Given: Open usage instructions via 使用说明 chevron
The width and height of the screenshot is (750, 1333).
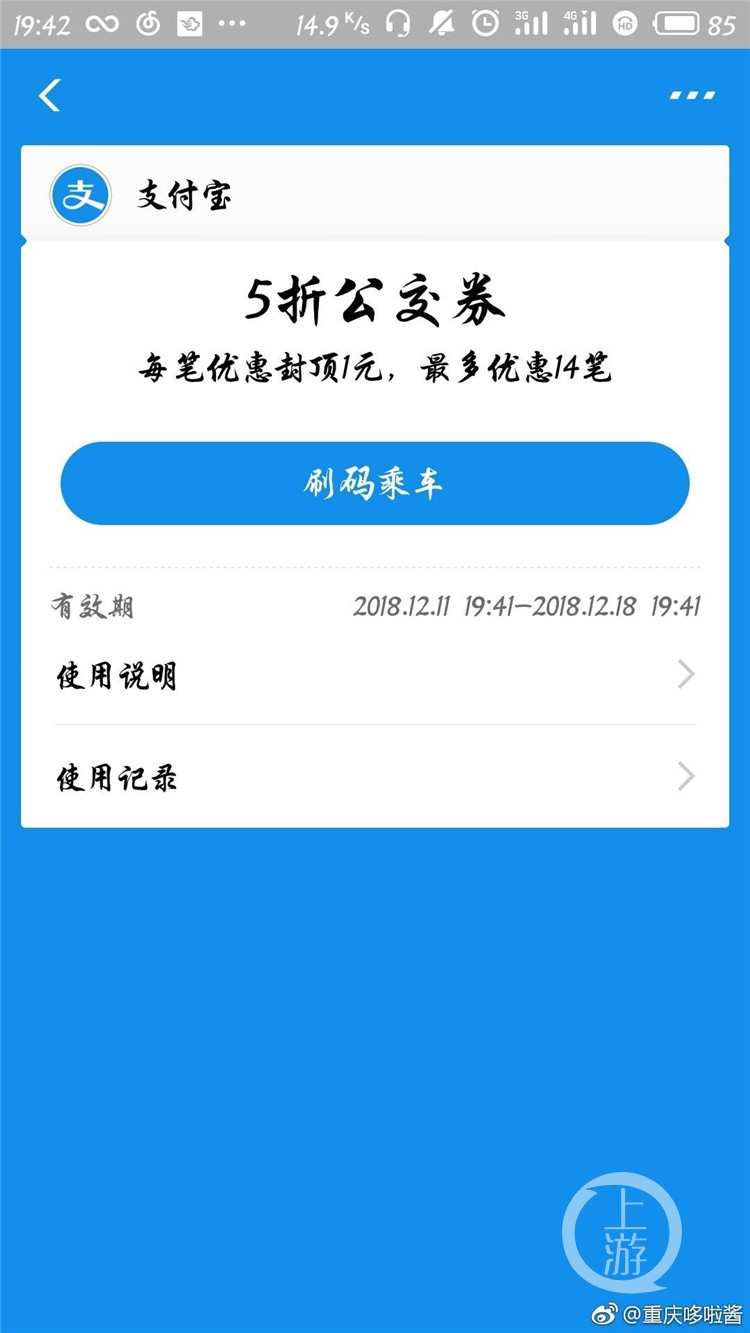Looking at the screenshot, I should pos(686,675).
